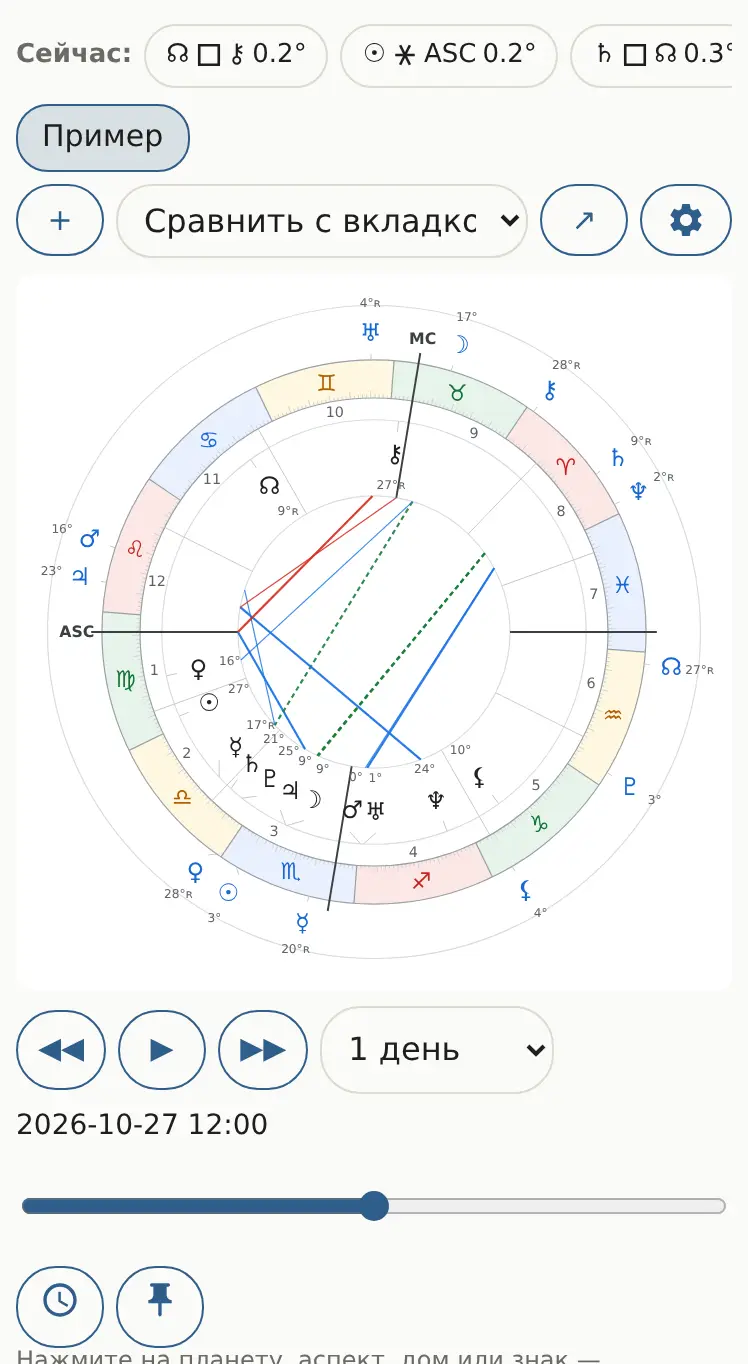Expand the Сравнить с вкладкой dropdown
Image resolution: width=748 pixels, height=1364 pixels.
point(322,220)
